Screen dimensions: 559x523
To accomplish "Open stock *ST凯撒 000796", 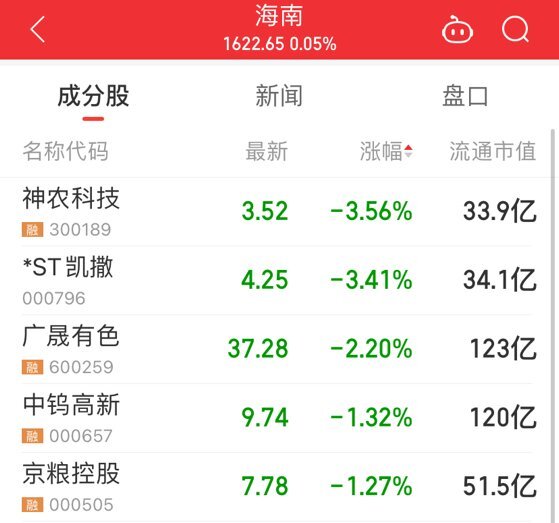I will click(280, 281).
